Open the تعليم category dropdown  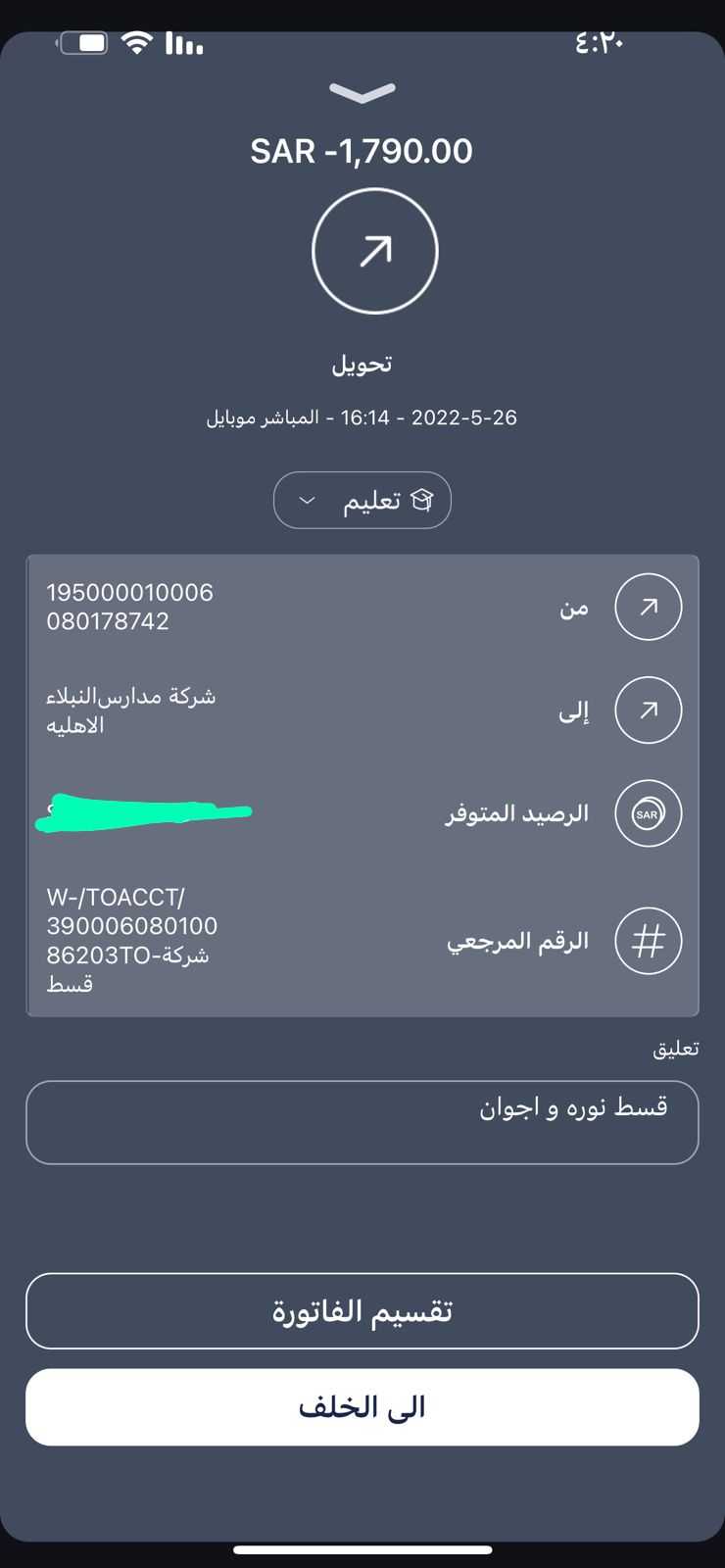[x=362, y=500]
